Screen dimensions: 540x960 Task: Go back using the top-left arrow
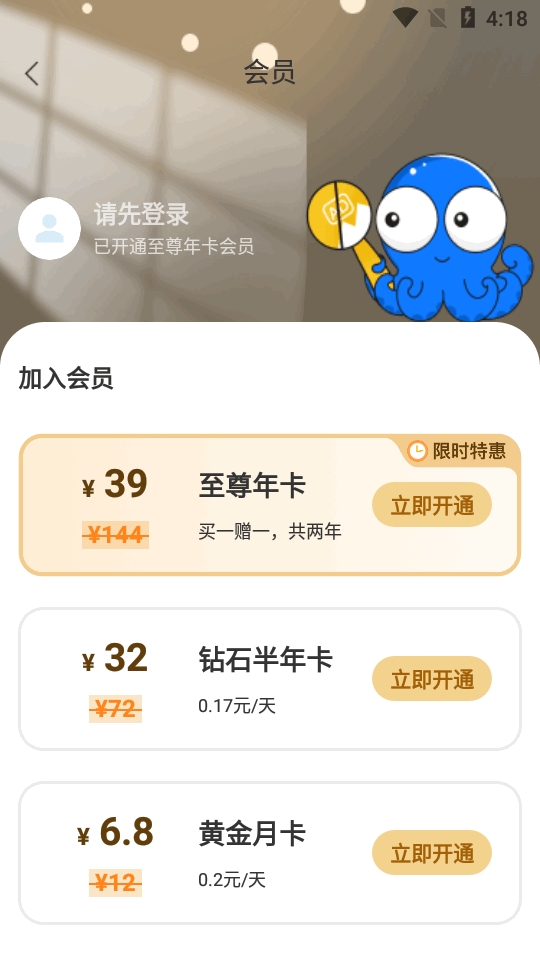click(31, 73)
